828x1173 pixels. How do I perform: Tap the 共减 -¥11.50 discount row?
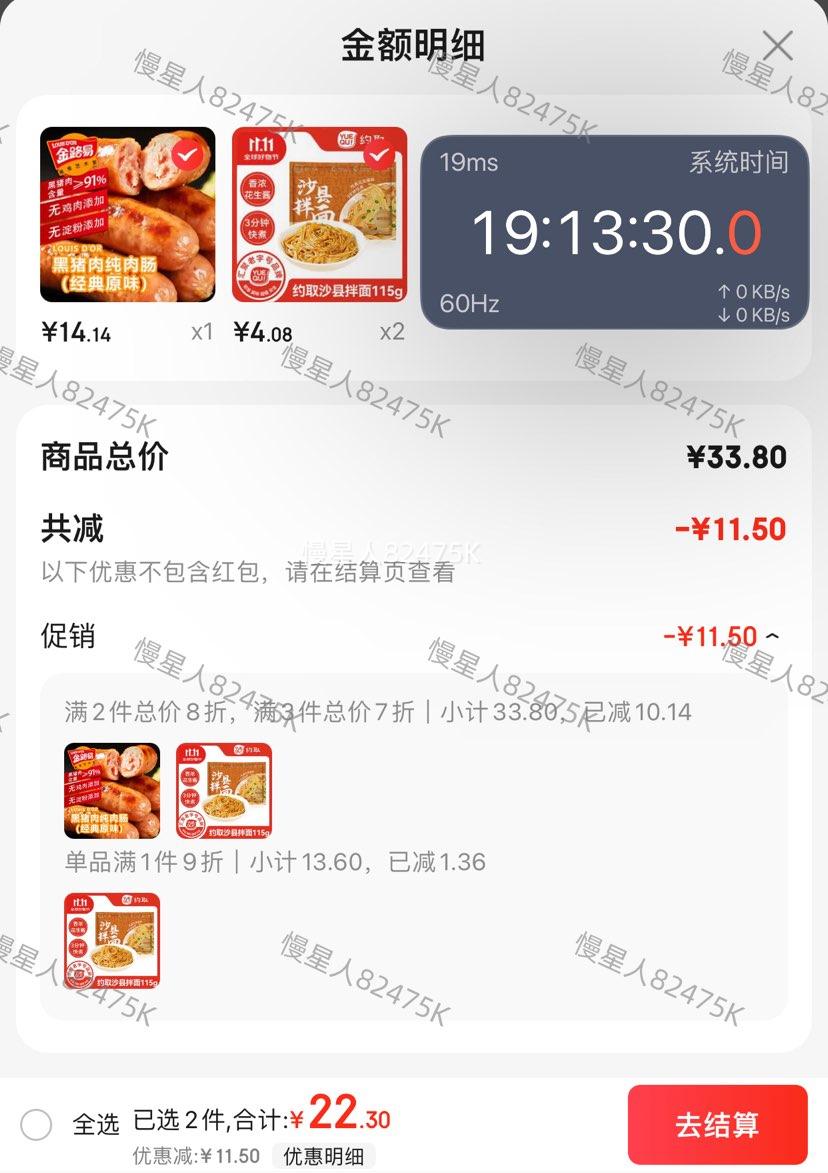coord(729,528)
